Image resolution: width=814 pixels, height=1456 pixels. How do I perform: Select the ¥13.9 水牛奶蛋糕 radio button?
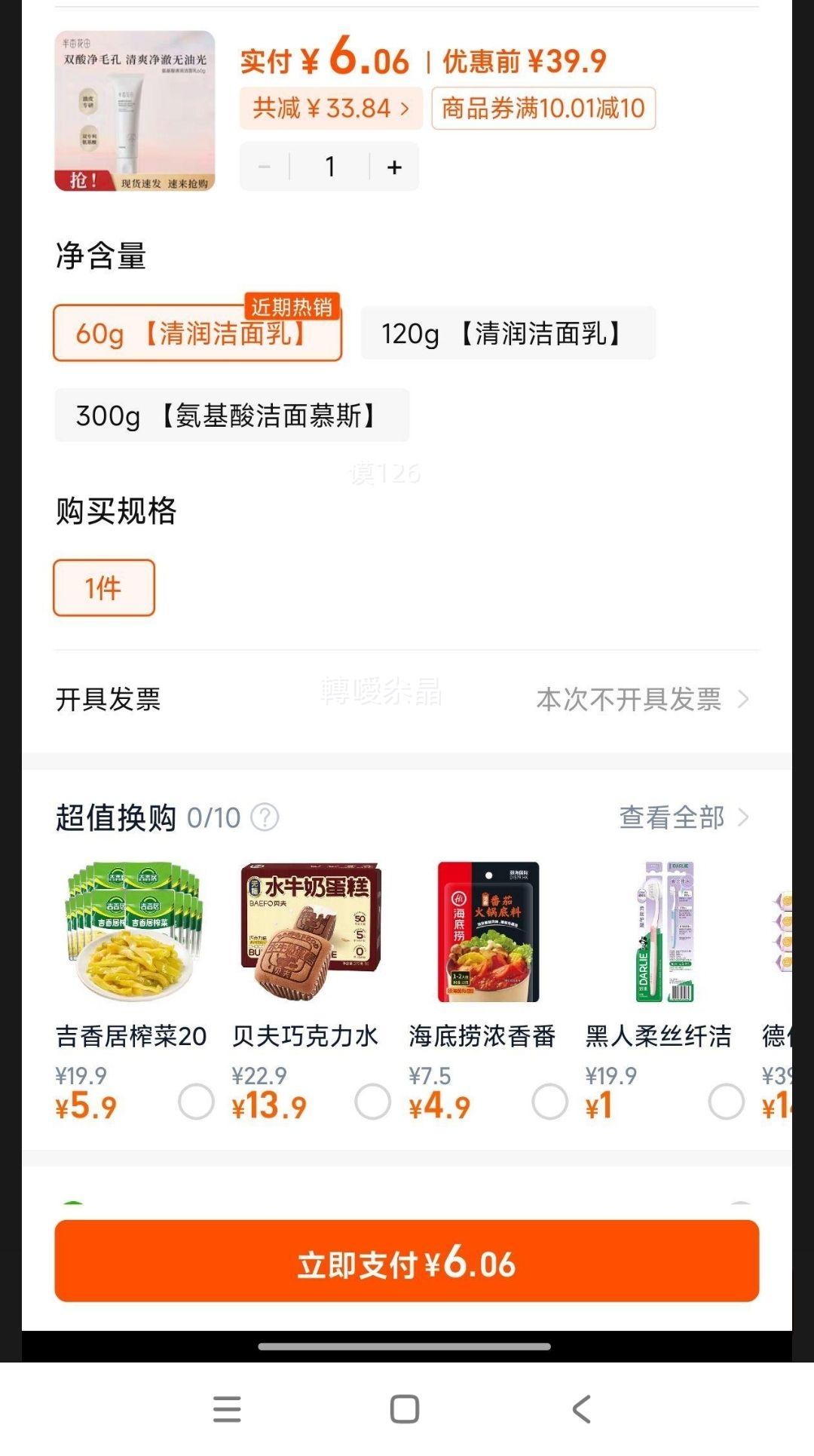tap(375, 1102)
